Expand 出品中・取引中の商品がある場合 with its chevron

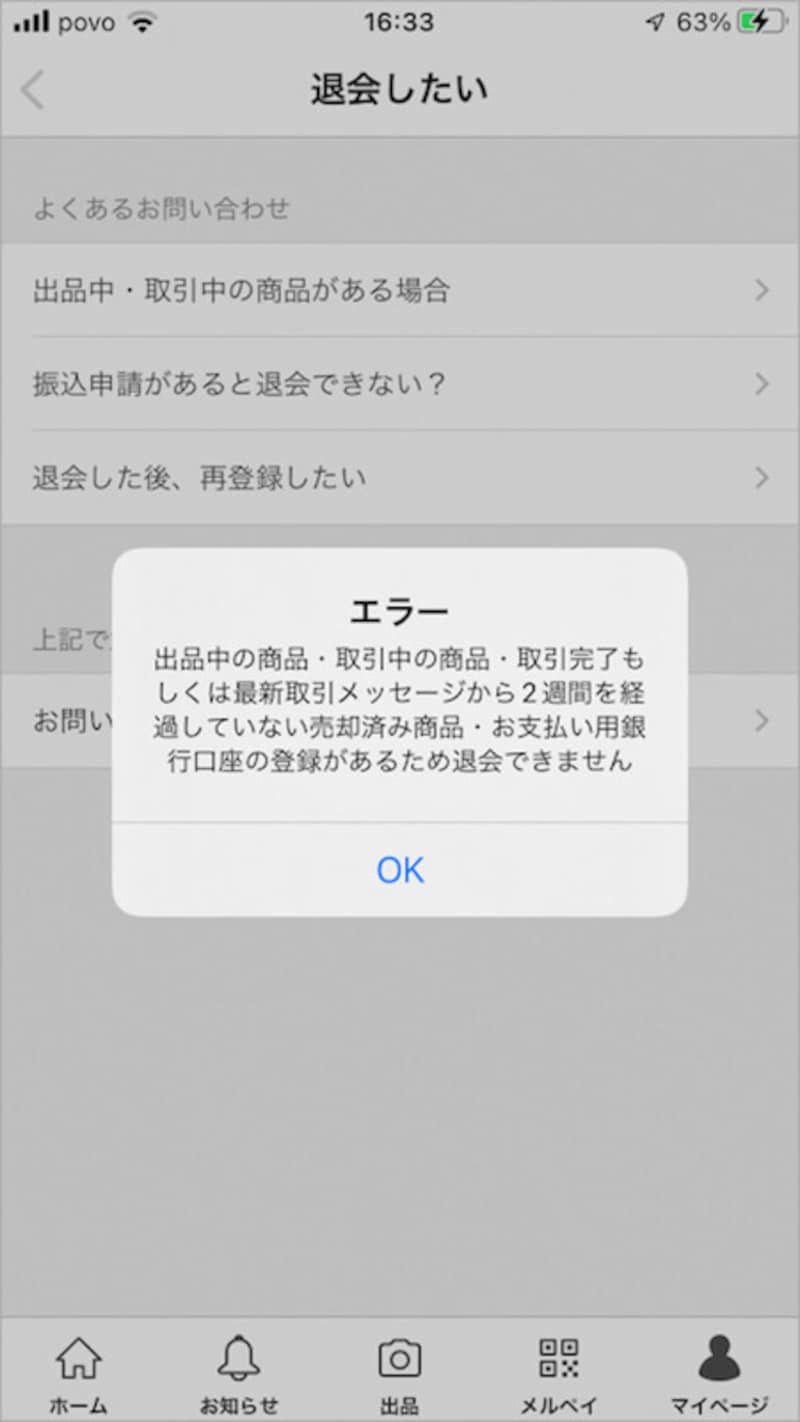(x=764, y=290)
